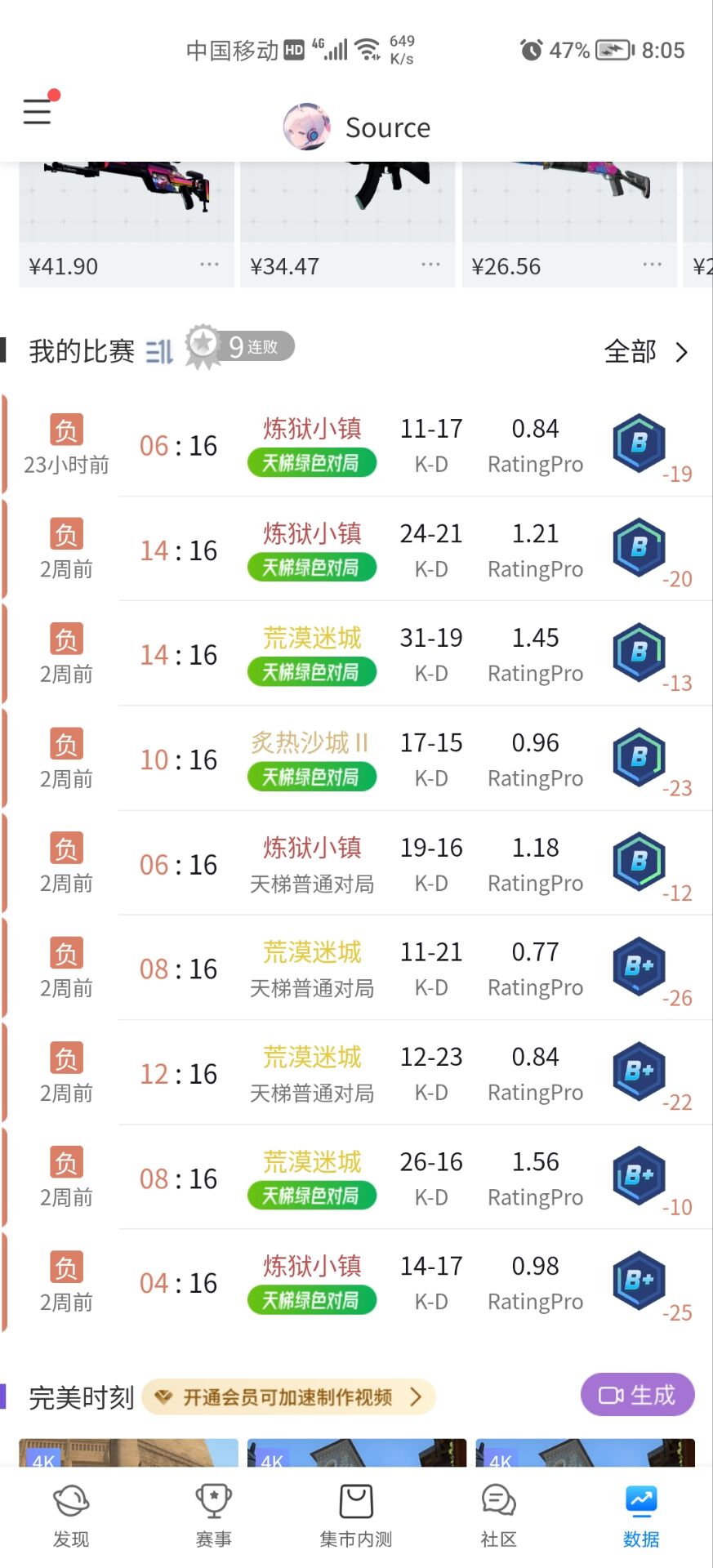The width and height of the screenshot is (713, 1568).
Task: View all matches via 全部
Action: (646, 352)
